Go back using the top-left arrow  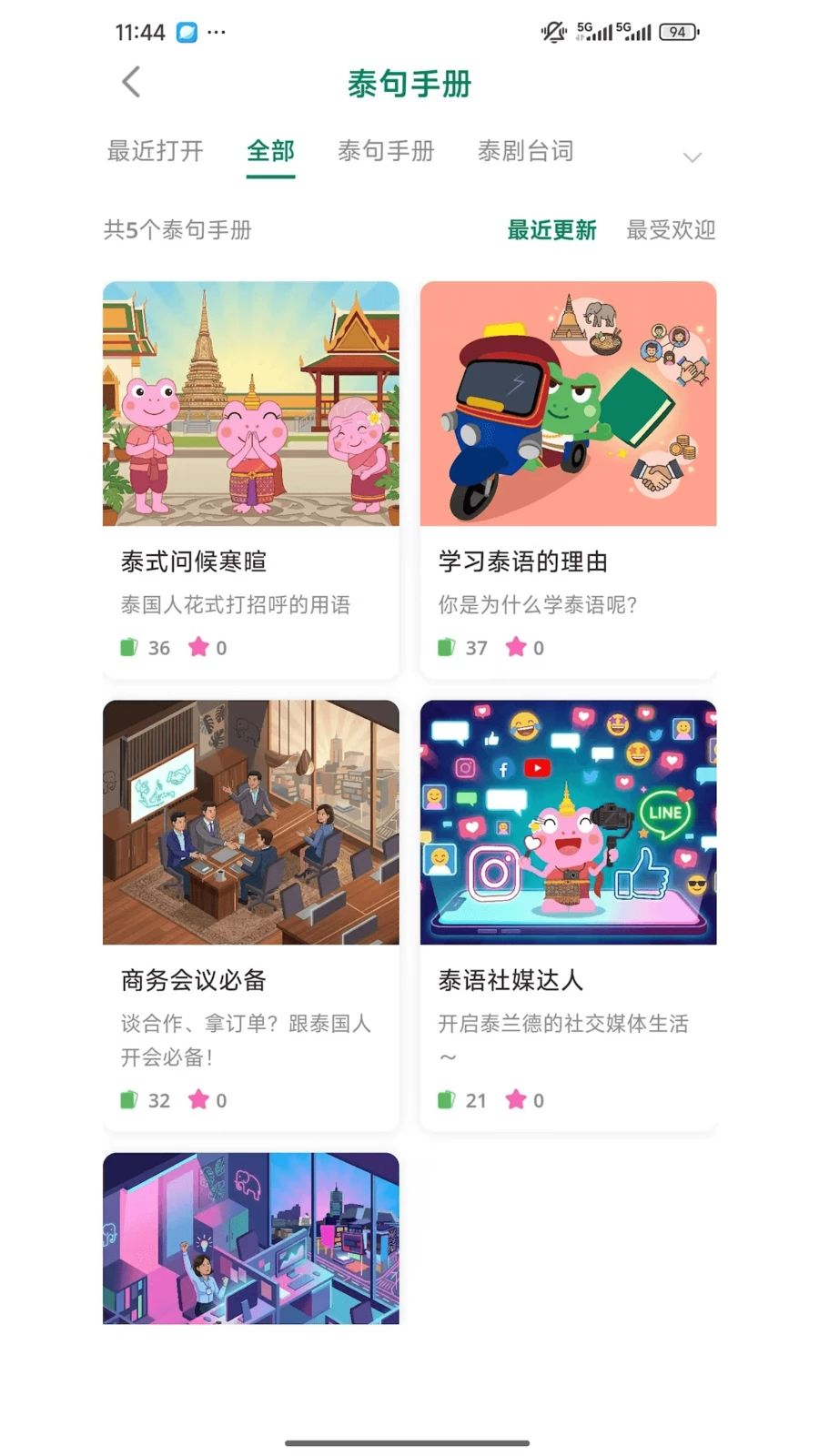(x=131, y=82)
